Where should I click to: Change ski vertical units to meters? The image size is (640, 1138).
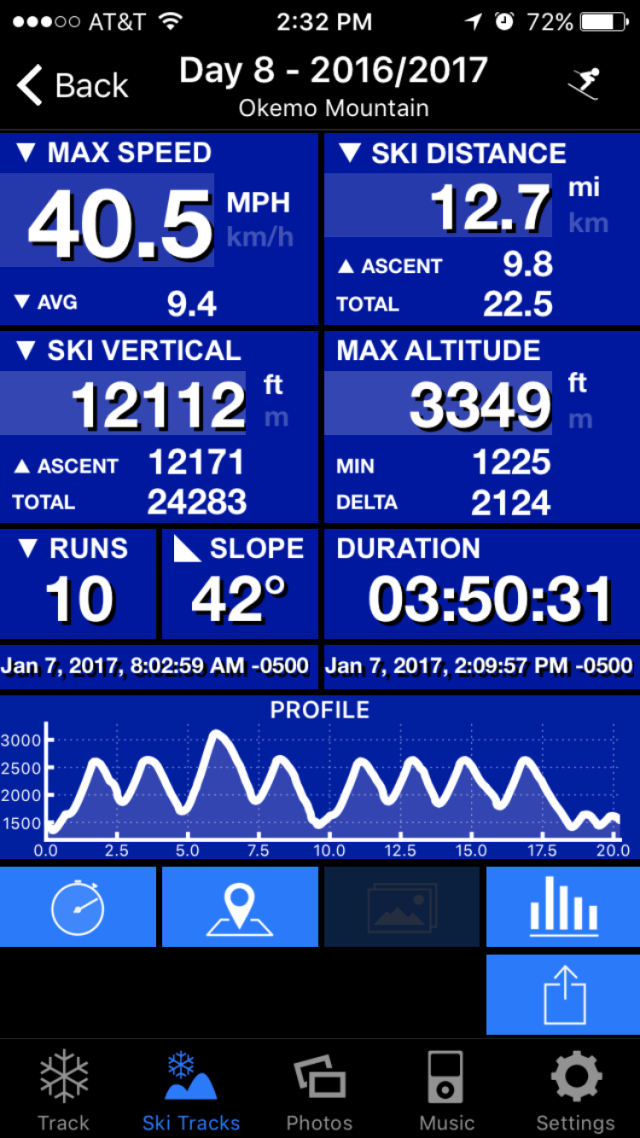click(273, 417)
